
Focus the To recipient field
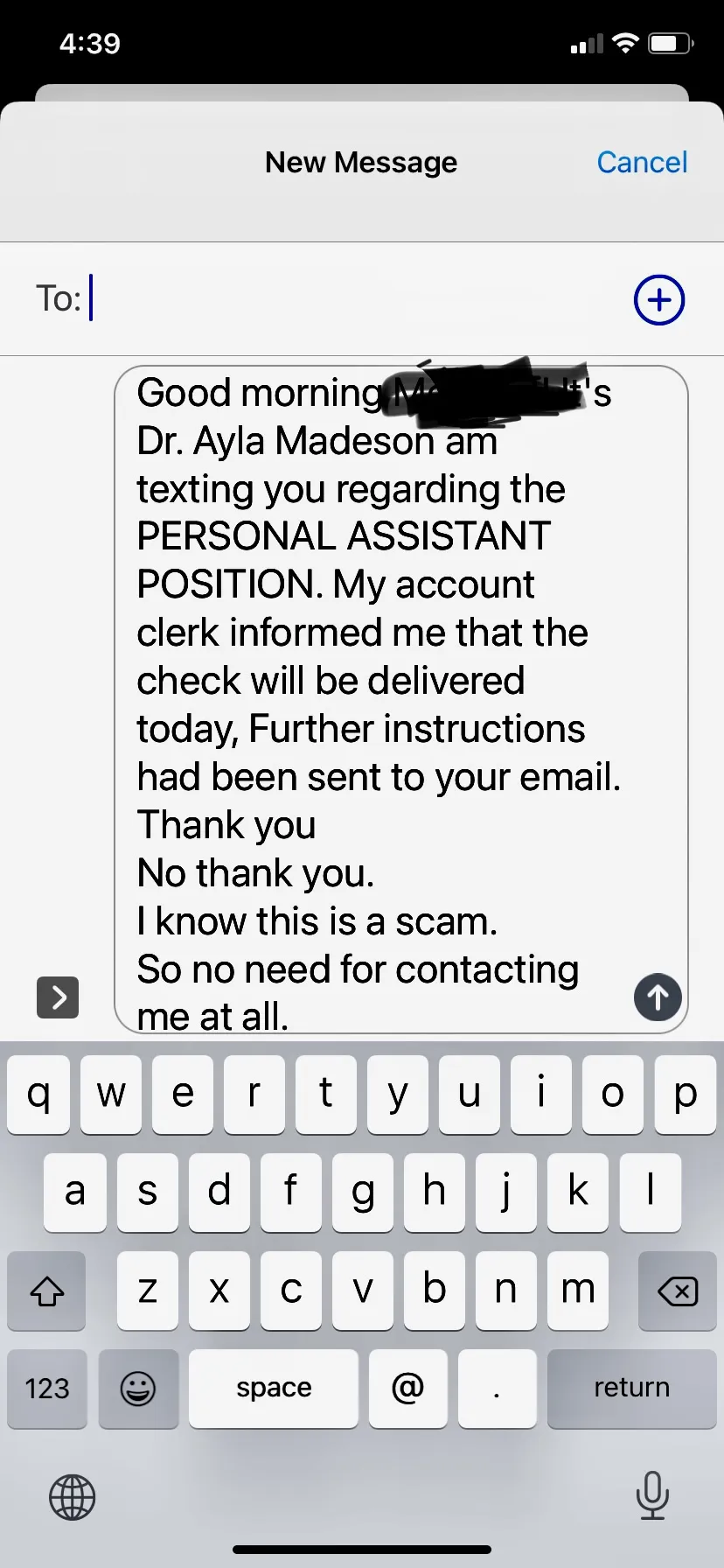(350, 299)
